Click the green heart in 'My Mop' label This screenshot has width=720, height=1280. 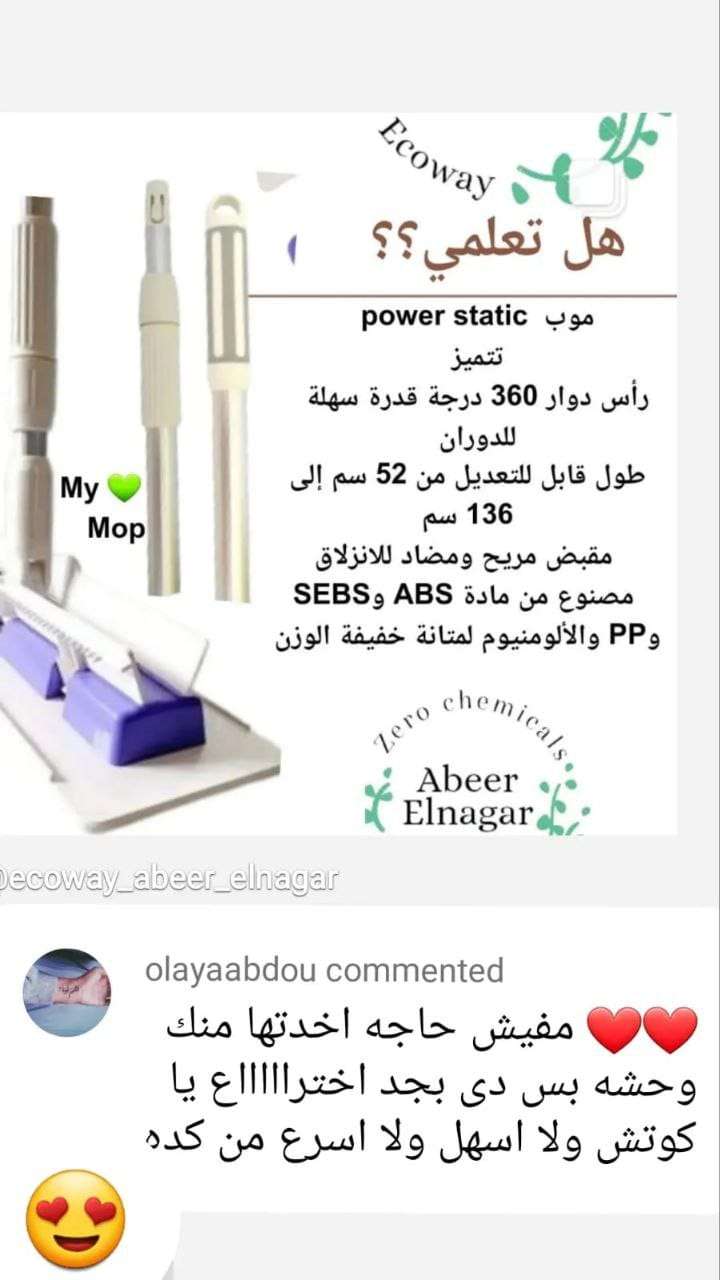click(x=122, y=485)
